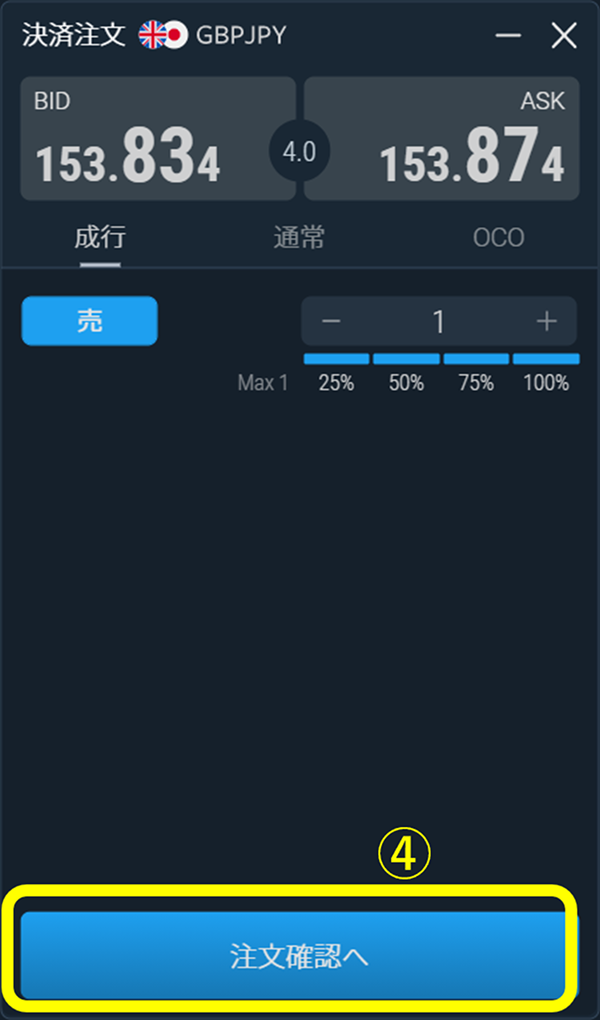
Task: Set quantity to 25%
Action: pyautogui.click(x=336, y=372)
